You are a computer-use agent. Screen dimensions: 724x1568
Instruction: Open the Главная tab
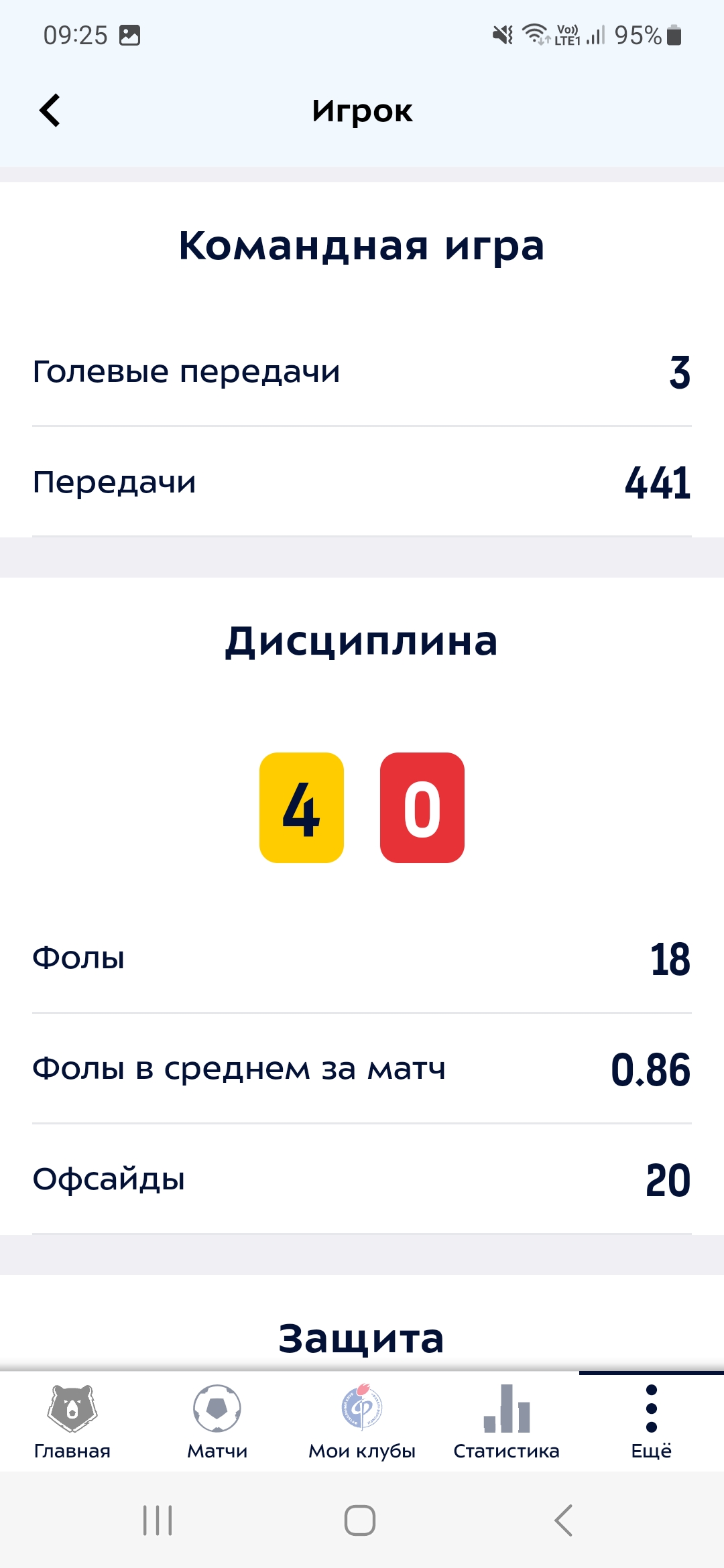tap(72, 1422)
